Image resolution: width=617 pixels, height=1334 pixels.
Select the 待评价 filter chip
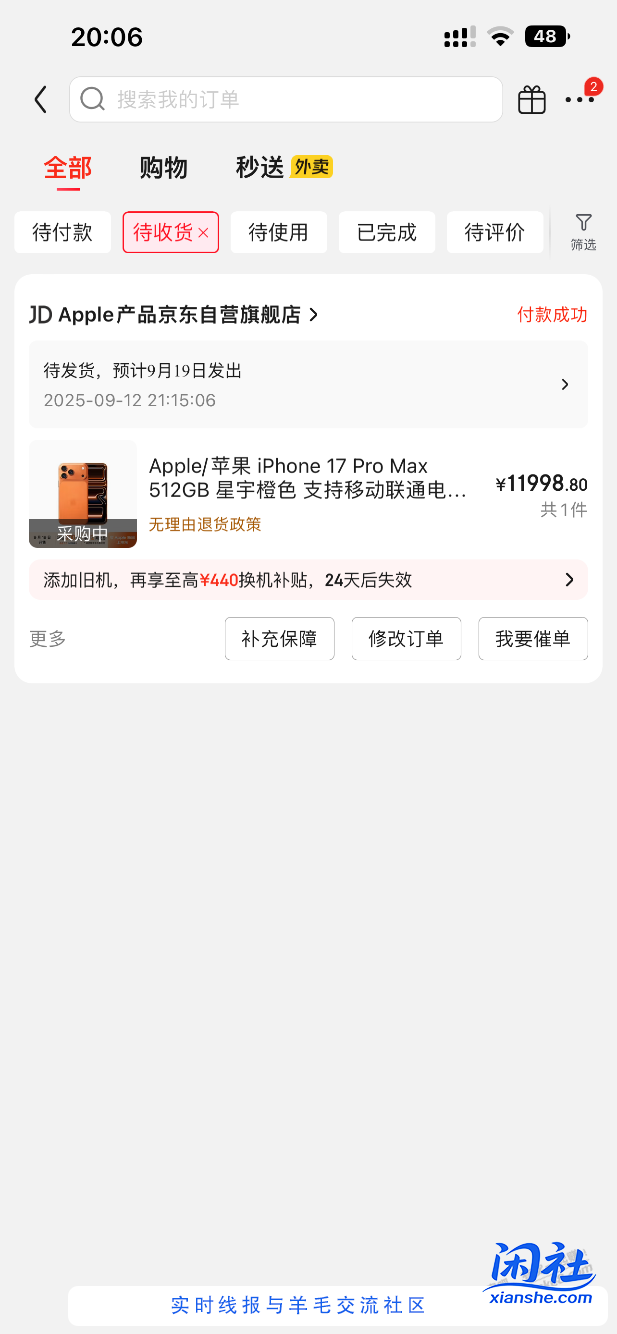494,233
